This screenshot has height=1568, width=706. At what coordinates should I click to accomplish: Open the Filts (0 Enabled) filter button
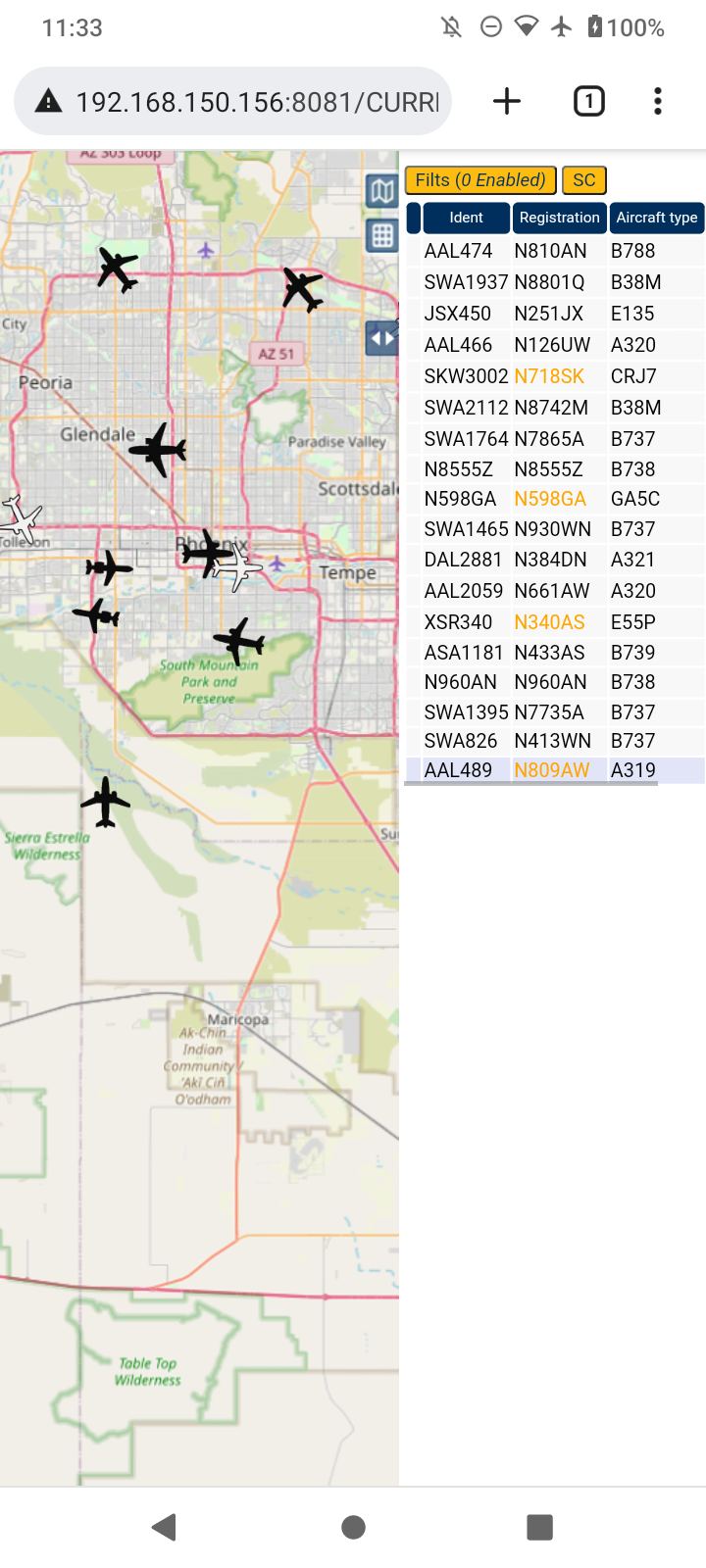[480, 180]
